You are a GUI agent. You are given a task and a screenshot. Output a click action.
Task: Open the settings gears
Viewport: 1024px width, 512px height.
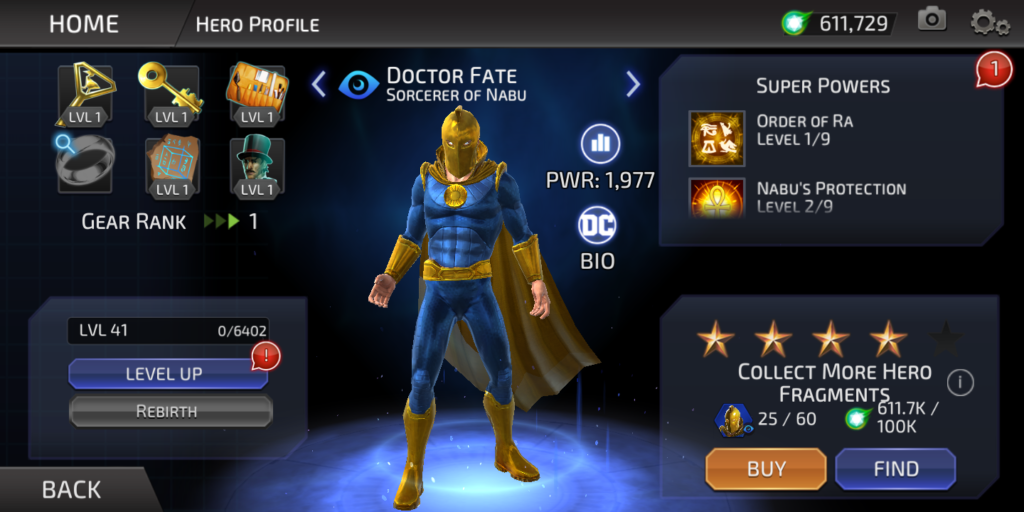point(989,22)
